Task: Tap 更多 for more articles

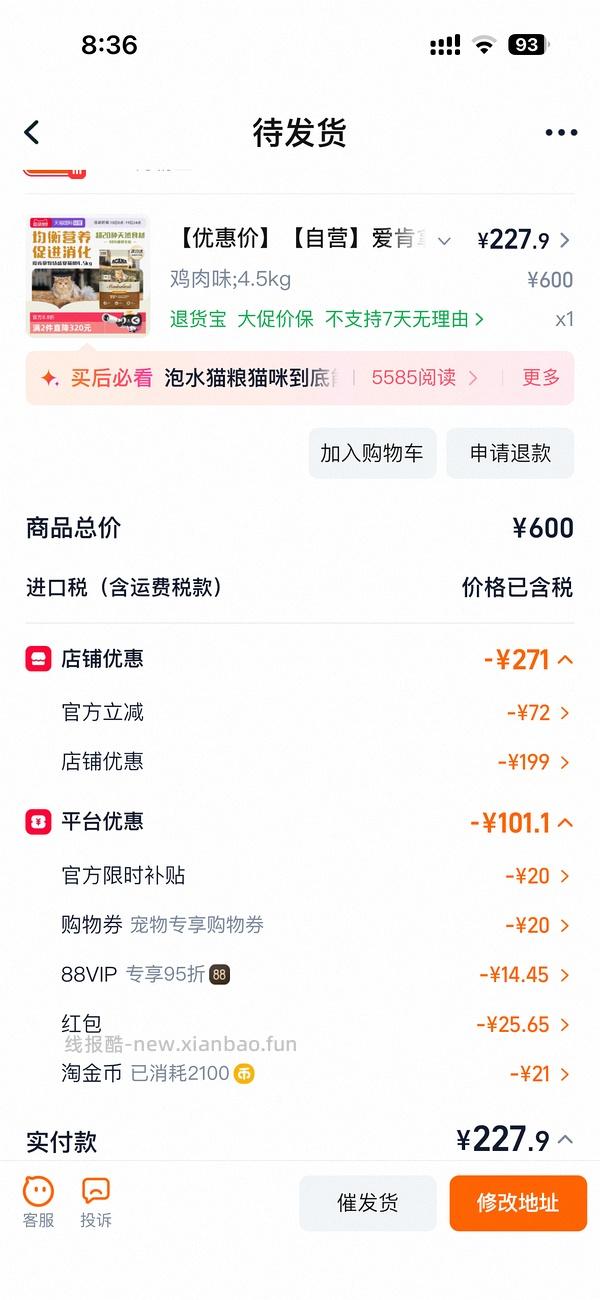Action: point(541,378)
